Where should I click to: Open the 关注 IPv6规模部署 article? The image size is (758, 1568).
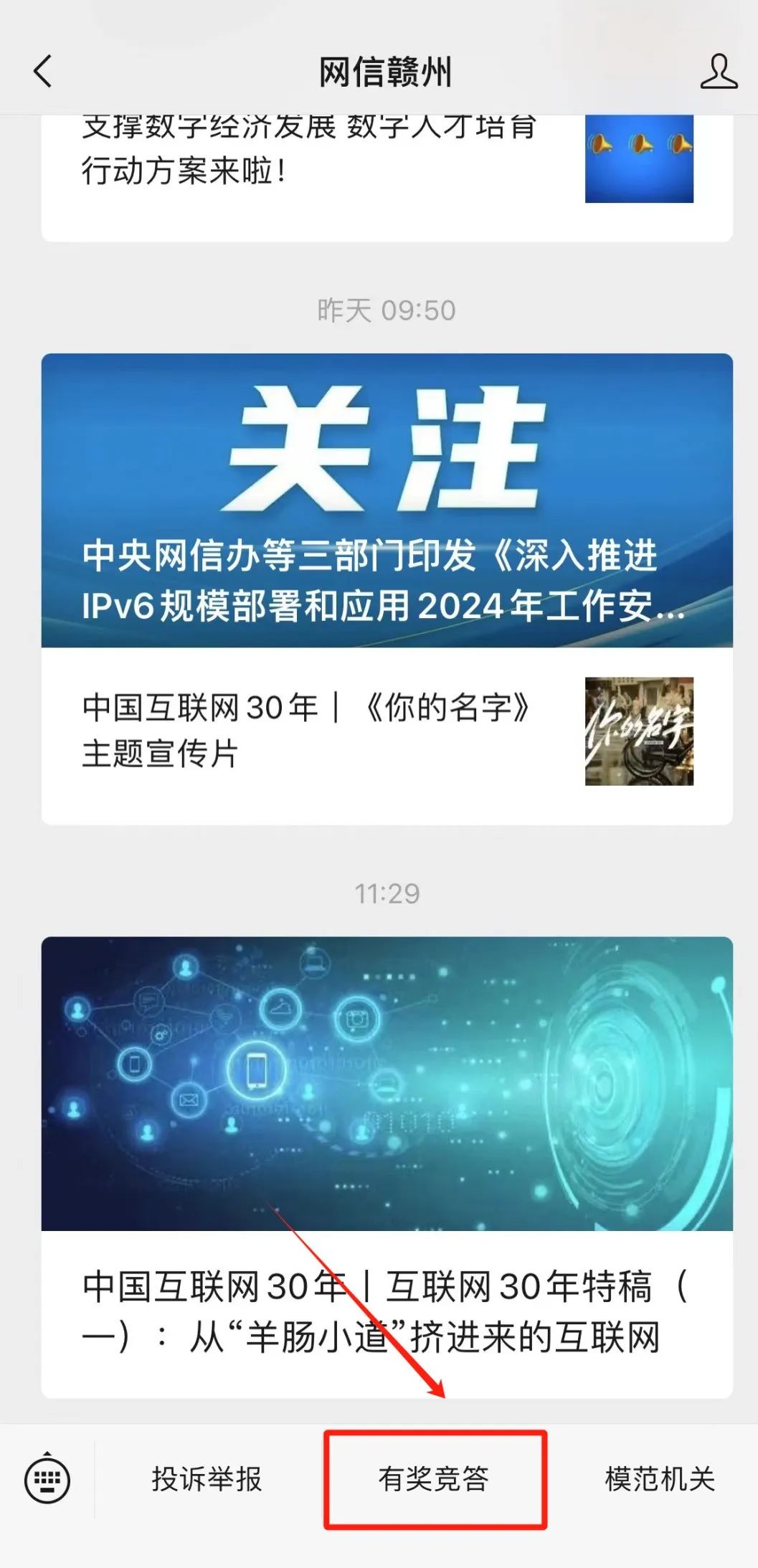(387, 500)
